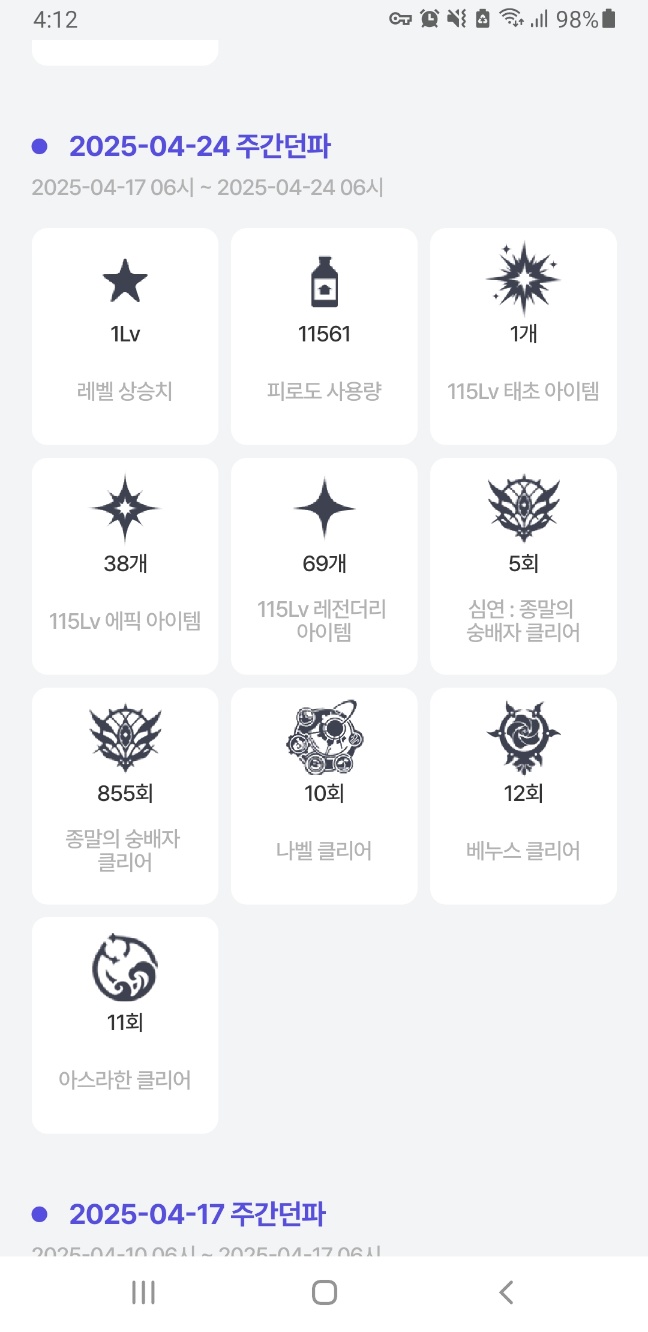
Task: Open the 피로도 사용량 card
Action: [324, 336]
